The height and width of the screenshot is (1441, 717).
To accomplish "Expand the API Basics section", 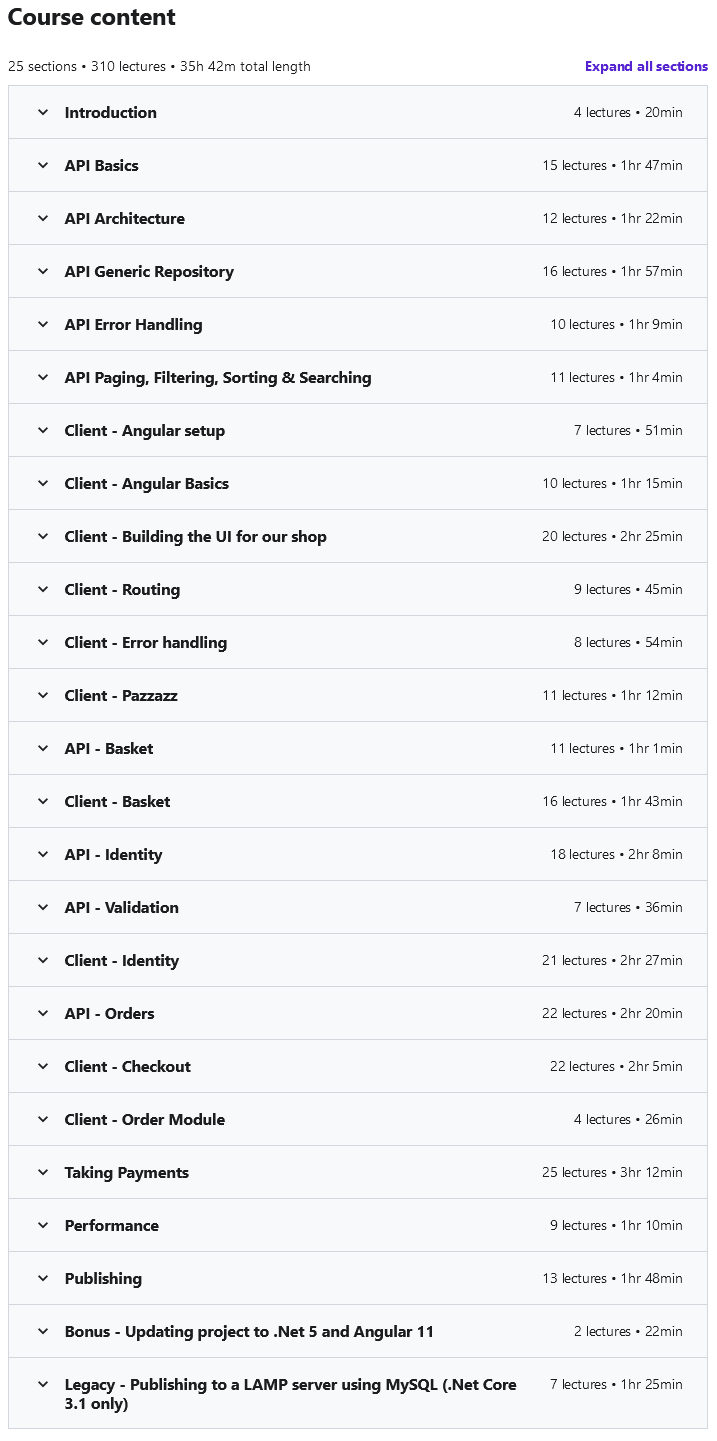I will click(x=101, y=165).
